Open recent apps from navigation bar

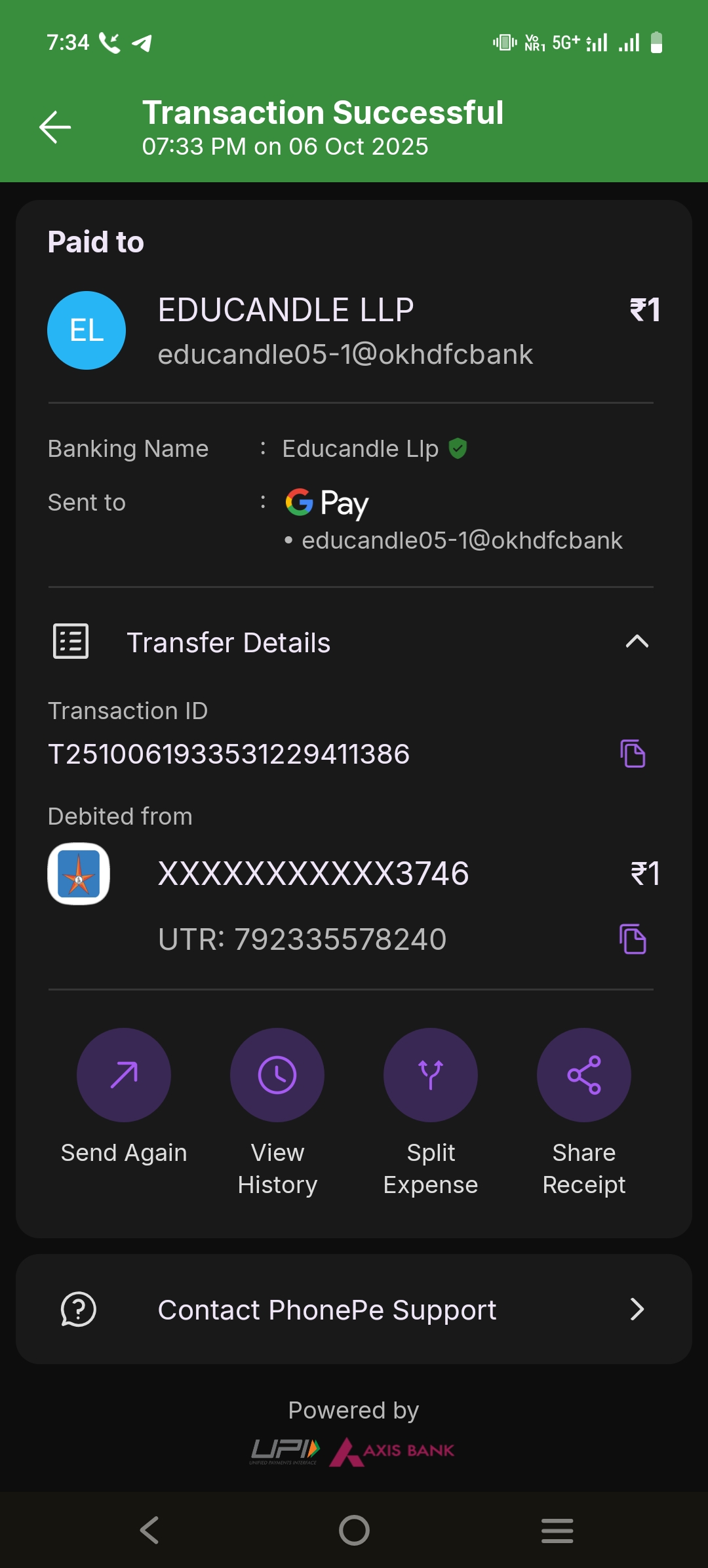coord(557,1531)
